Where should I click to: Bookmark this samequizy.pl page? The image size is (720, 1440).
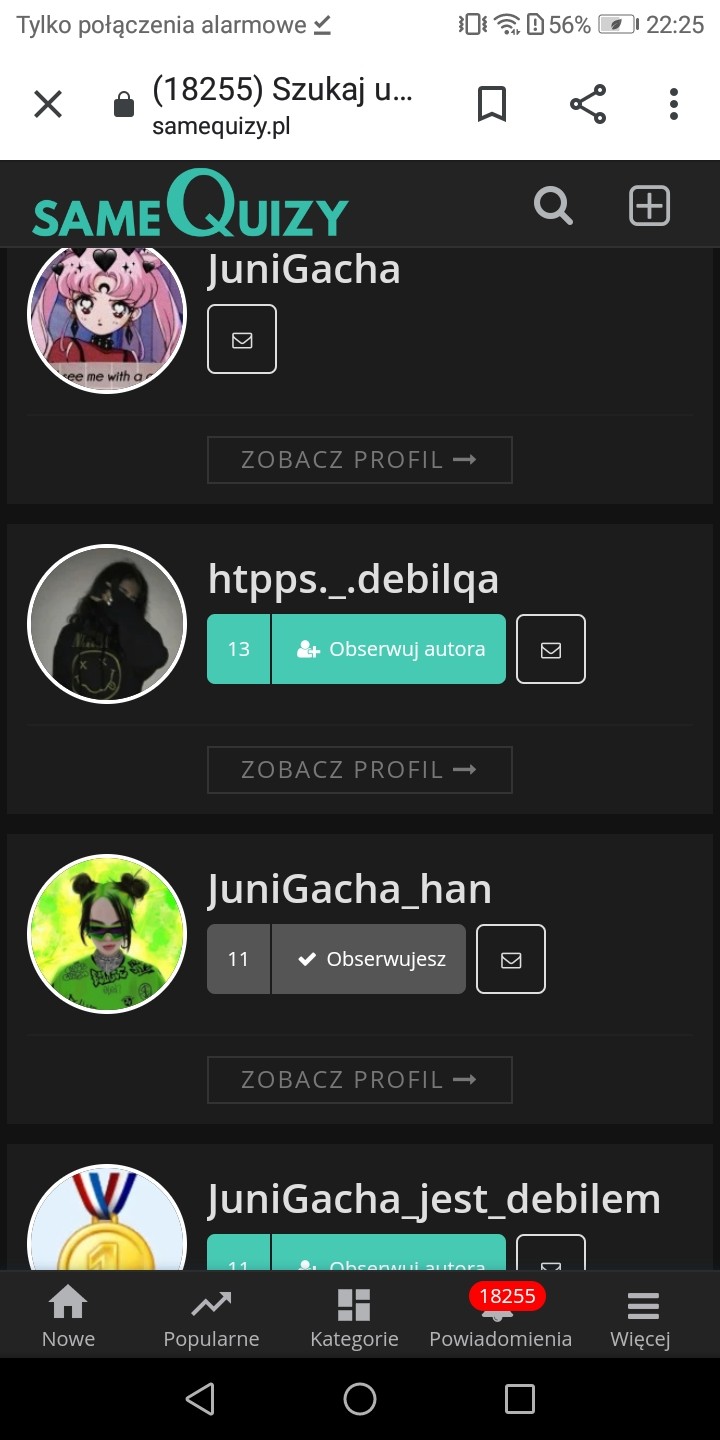[491, 104]
